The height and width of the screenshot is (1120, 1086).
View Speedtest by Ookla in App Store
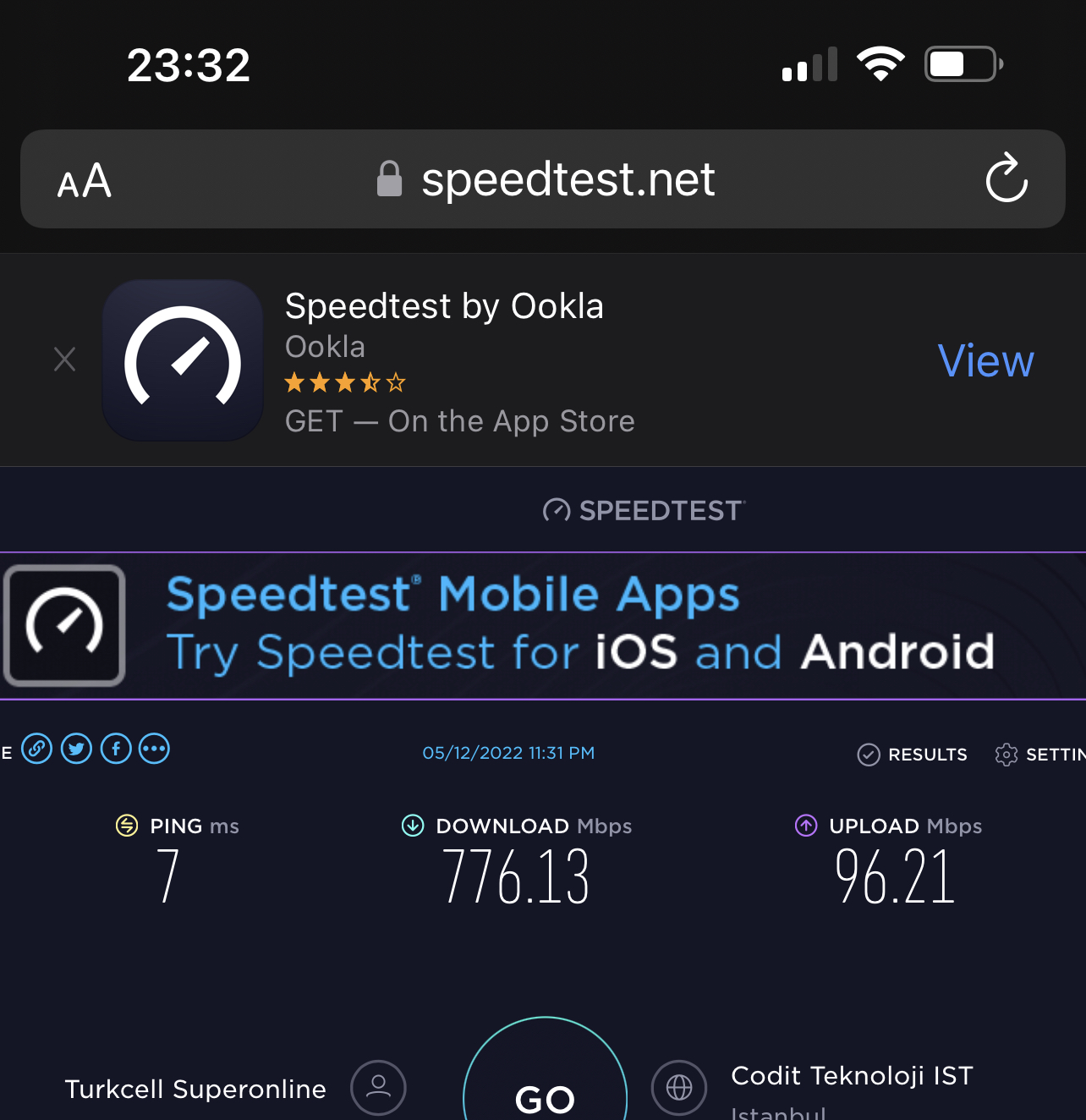pos(985,361)
